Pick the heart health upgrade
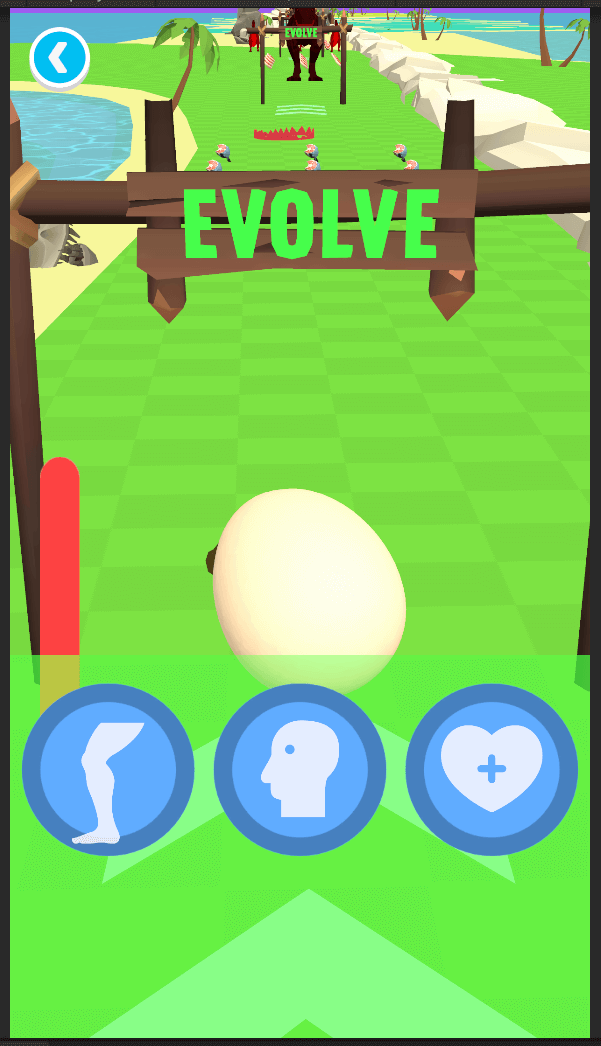Viewport: 601px width, 1046px height. [491, 769]
